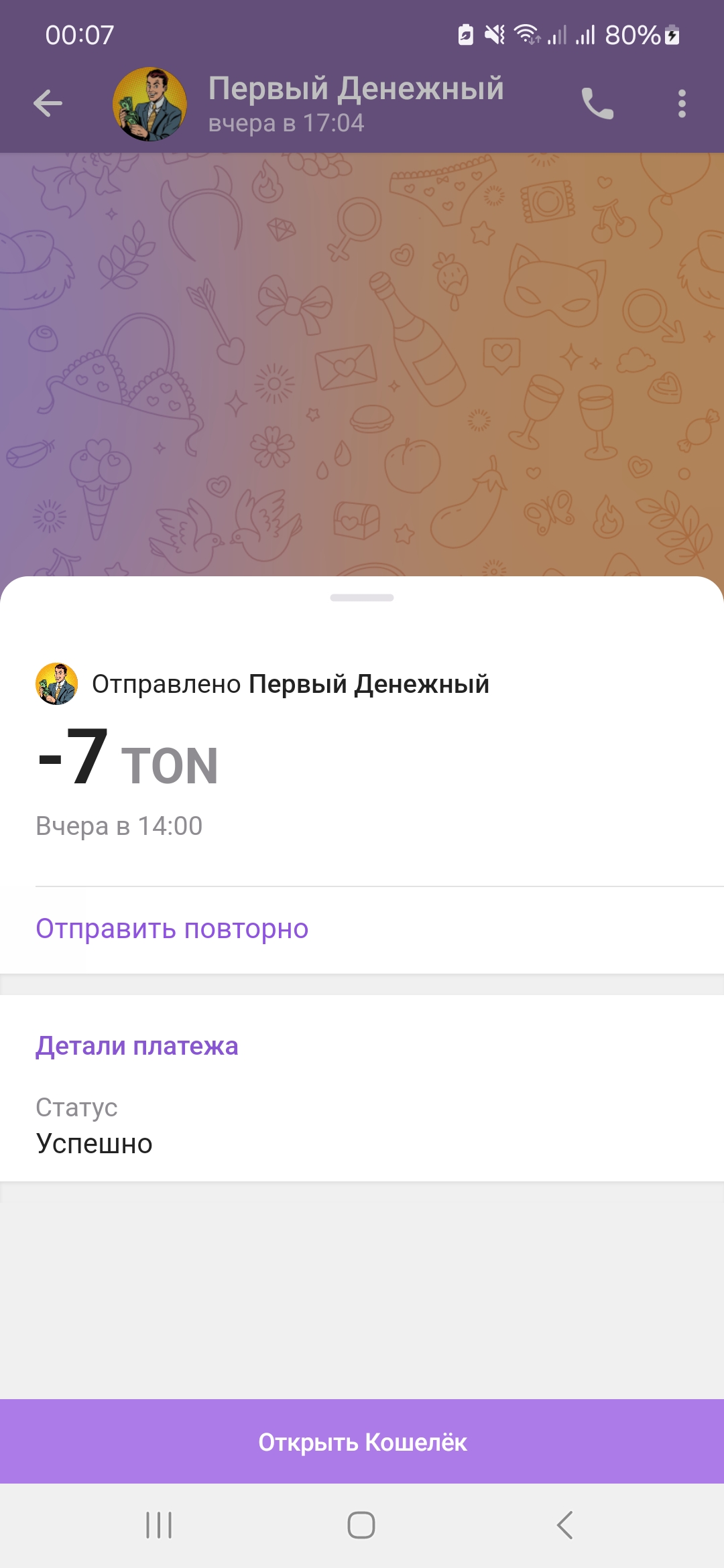Open Первый Денежный profile from header avatar
Screen dimensions: 724x1568
(149, 104)
